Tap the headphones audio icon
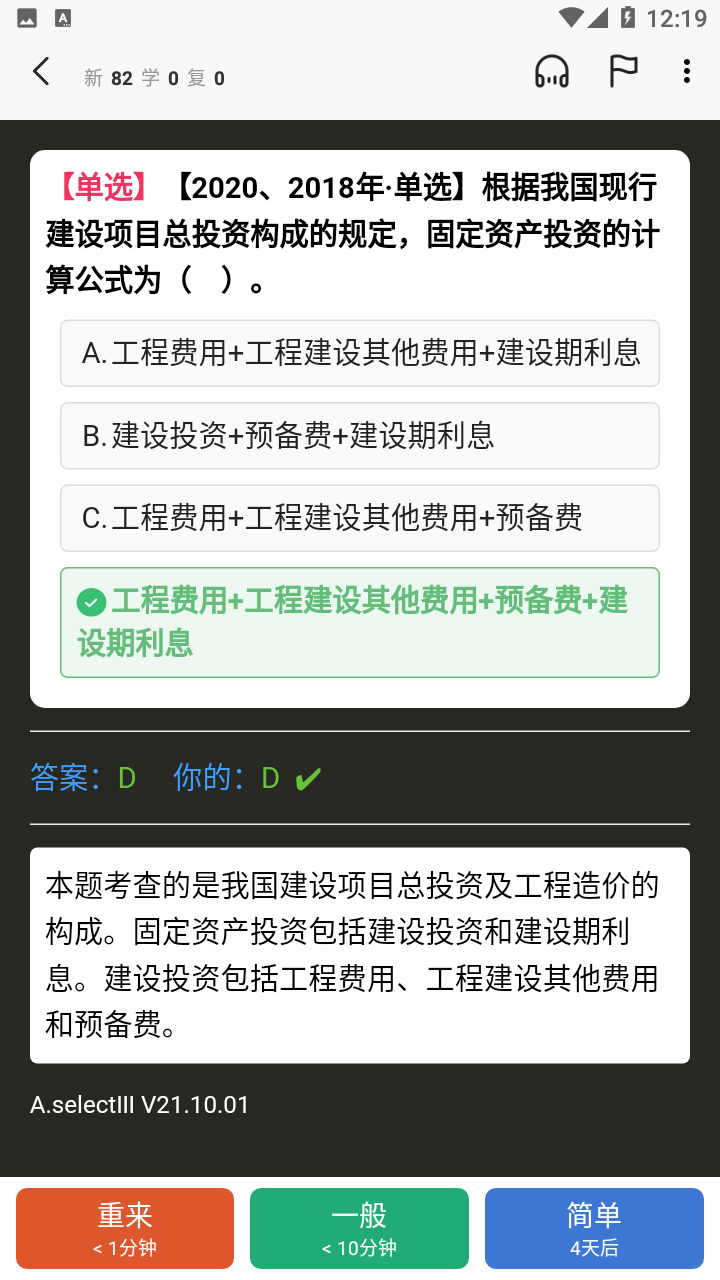Screen dimensions: 720x1280 coord(552,72)
